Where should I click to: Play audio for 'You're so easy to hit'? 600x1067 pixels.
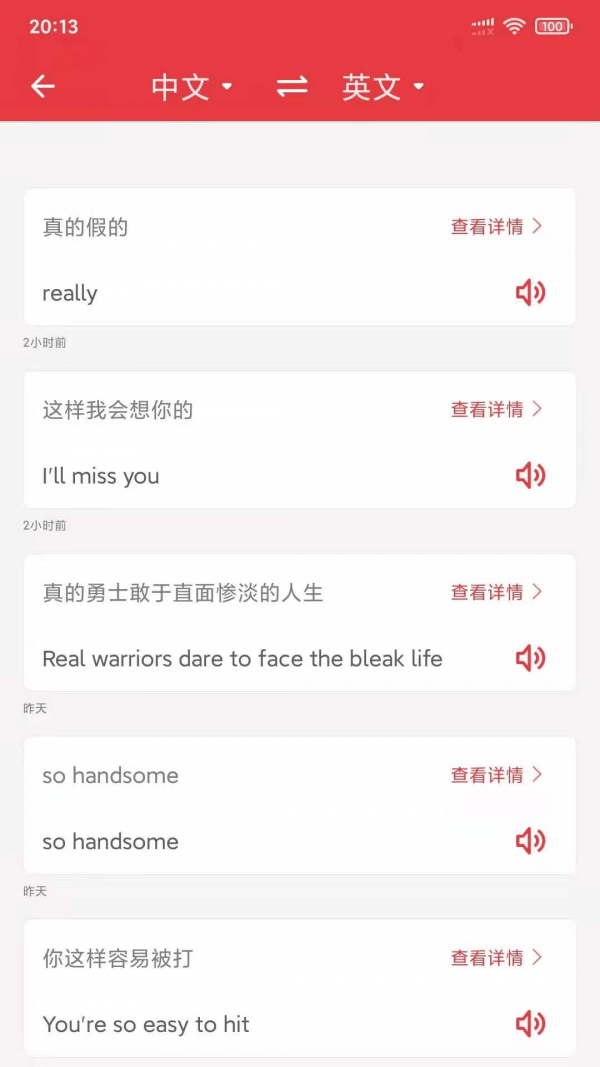pos(530,1024)
